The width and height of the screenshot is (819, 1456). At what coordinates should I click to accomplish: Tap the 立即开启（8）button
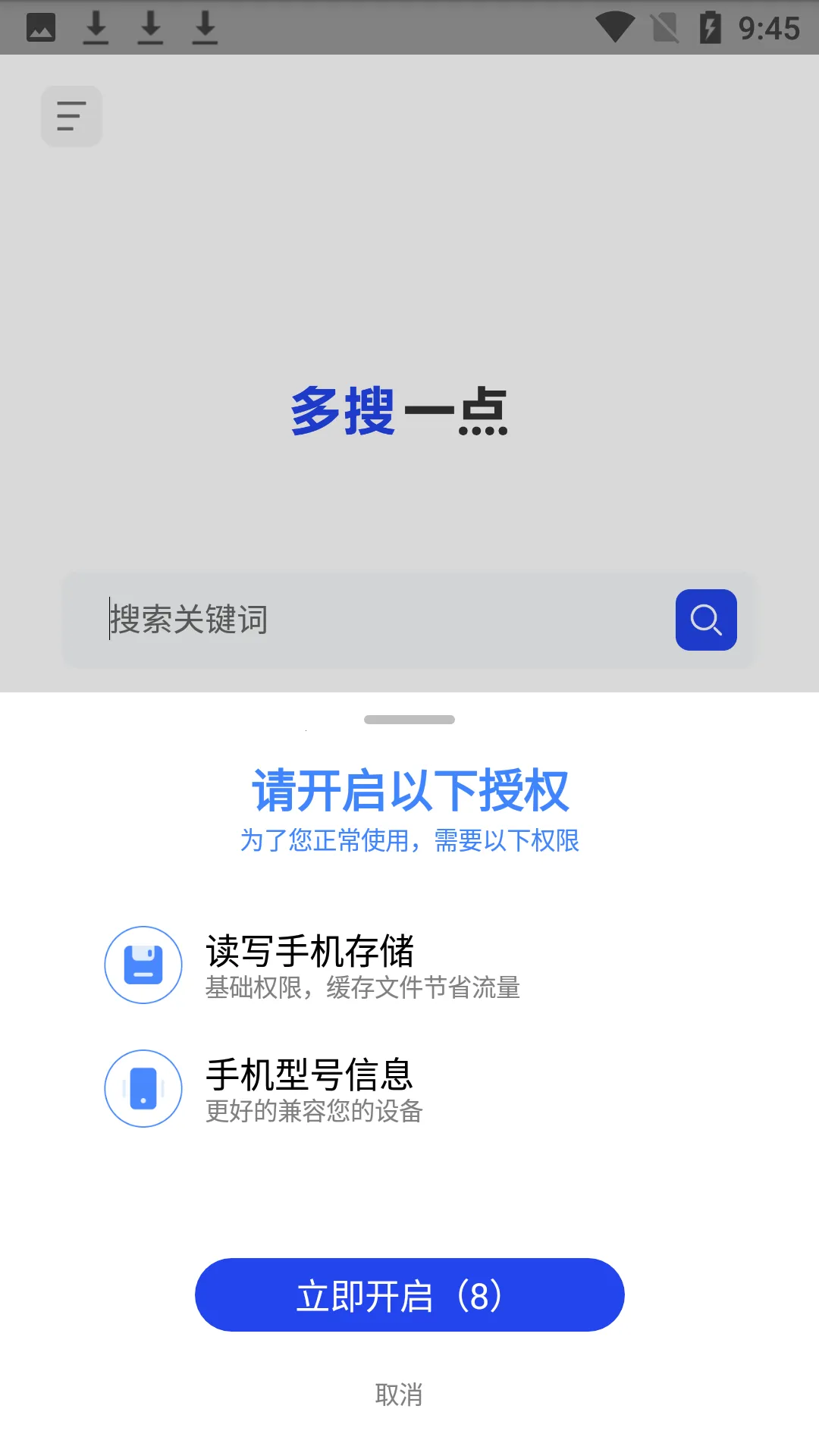(409, 1294)
